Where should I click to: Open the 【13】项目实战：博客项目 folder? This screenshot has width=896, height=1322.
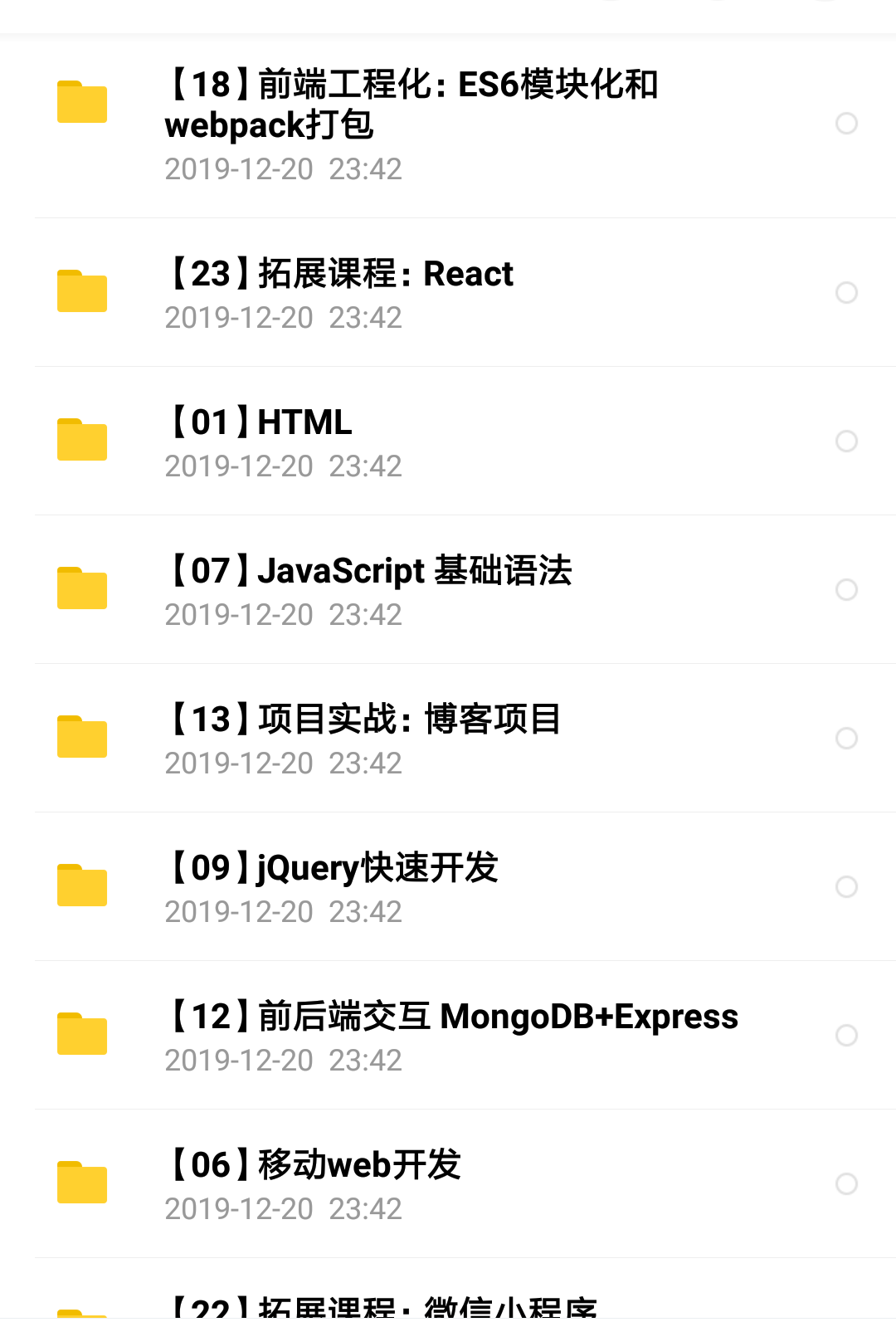(x=367, y=720)
